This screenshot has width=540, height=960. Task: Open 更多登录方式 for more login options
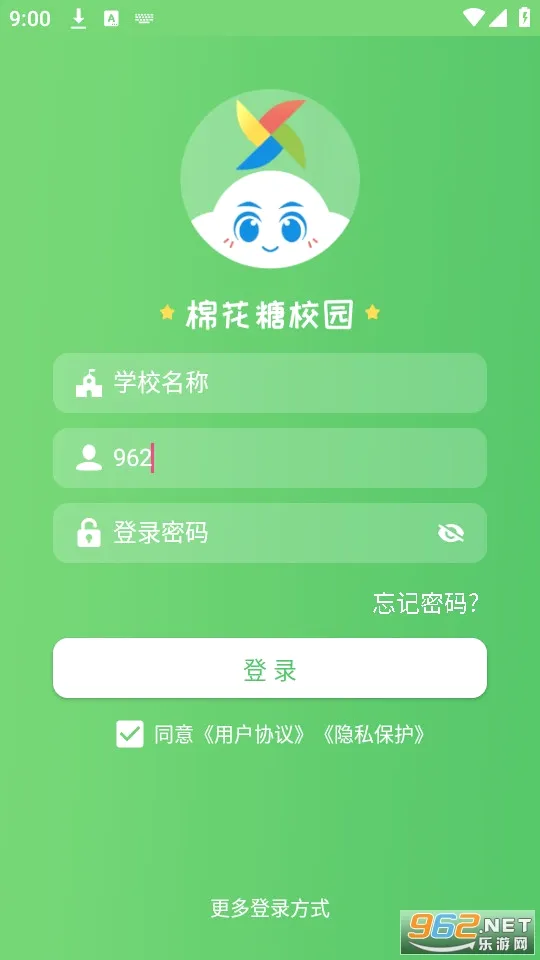pos(270,908)
